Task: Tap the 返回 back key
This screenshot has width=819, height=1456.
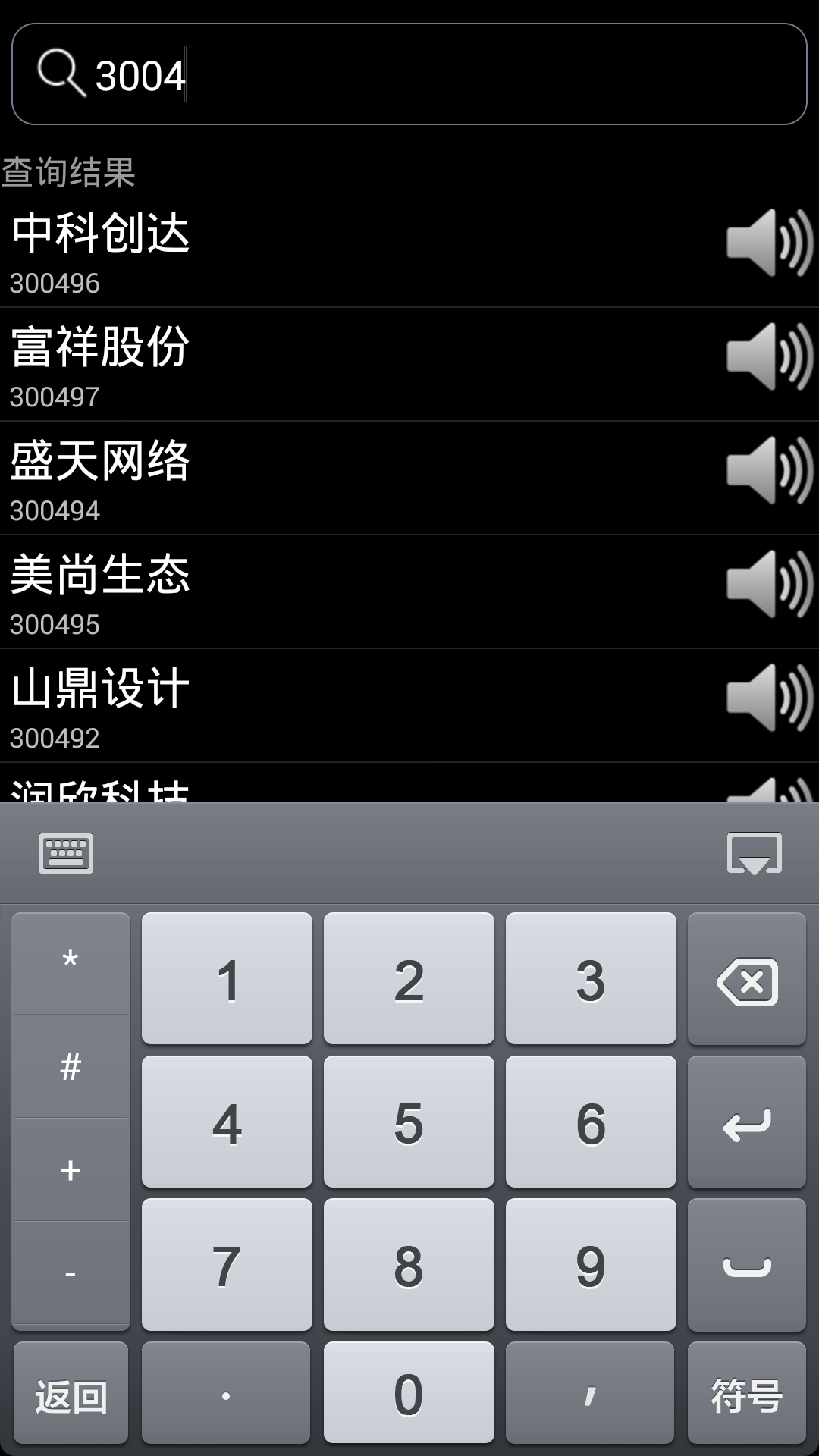Action: (x=69, y=1395)
